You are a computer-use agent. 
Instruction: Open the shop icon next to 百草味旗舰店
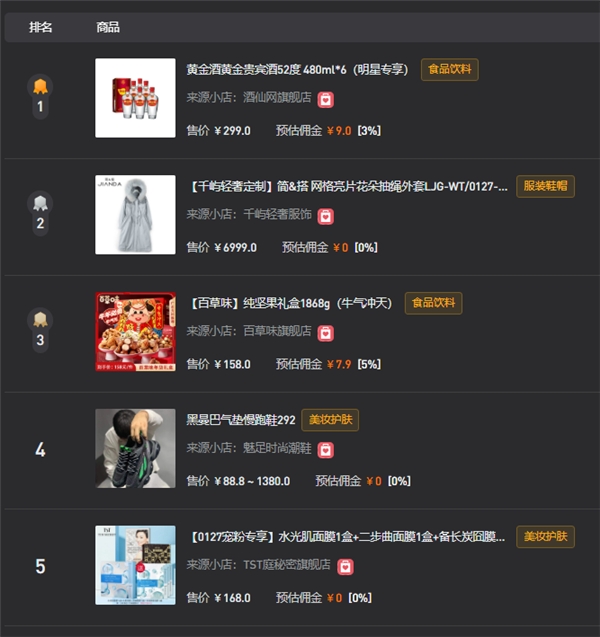pyautogui.click(x=326, y=333)
